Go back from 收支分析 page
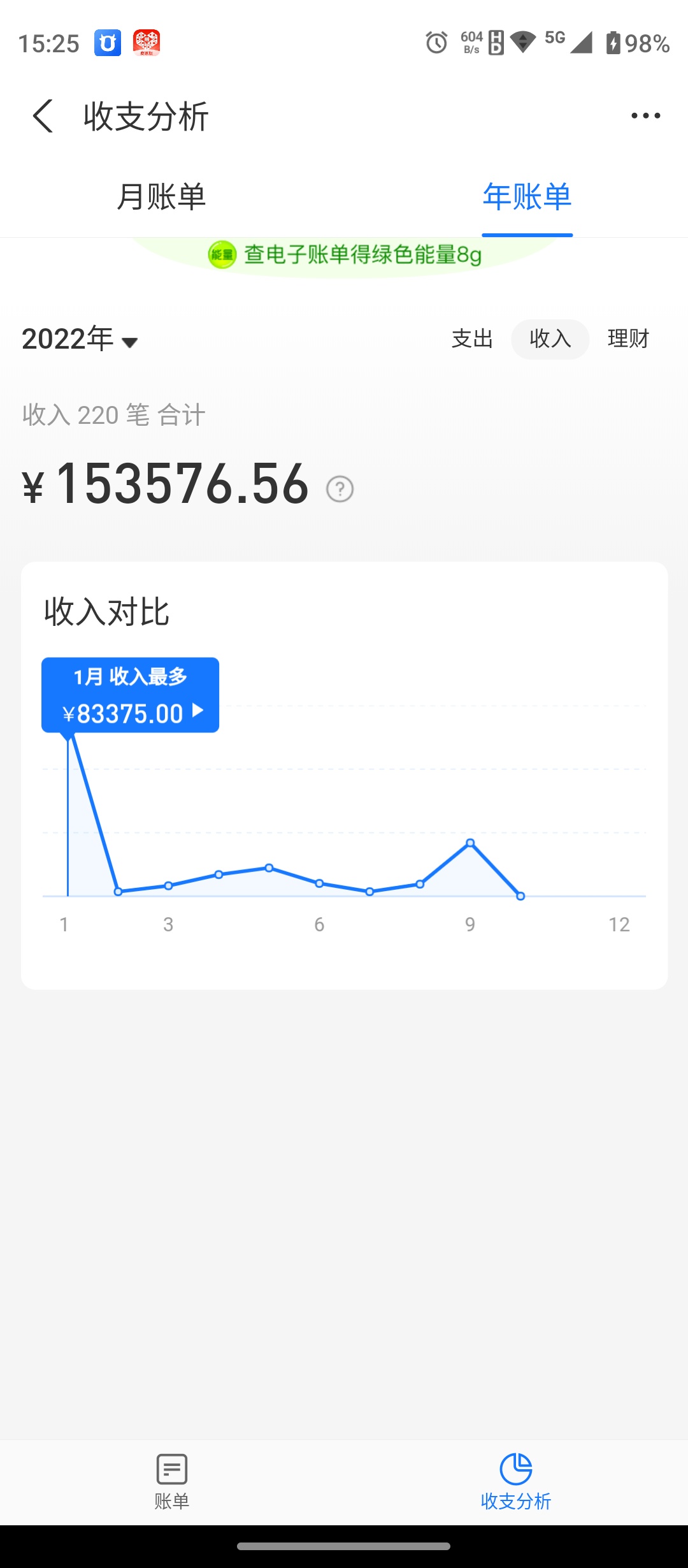The width and height of the screenshot is (688, 1568). coord(43,116)
